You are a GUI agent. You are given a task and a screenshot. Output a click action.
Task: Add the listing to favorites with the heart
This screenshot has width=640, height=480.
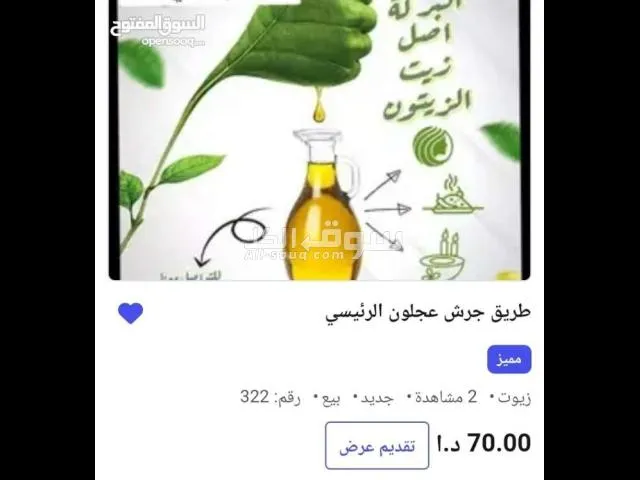point(130,313)
